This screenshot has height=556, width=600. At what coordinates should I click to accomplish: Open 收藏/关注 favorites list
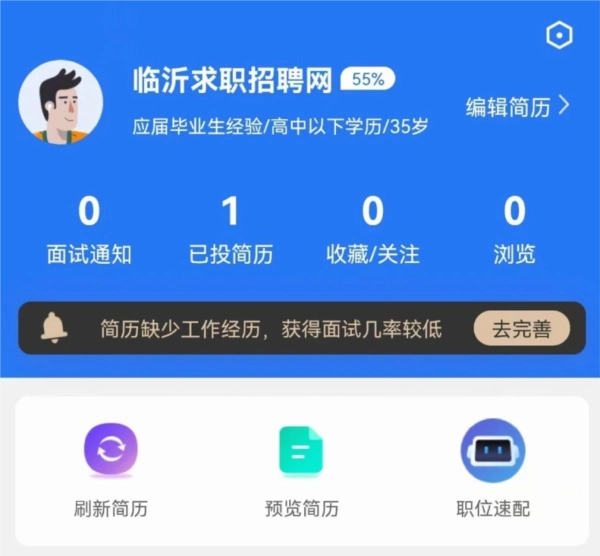373,230
